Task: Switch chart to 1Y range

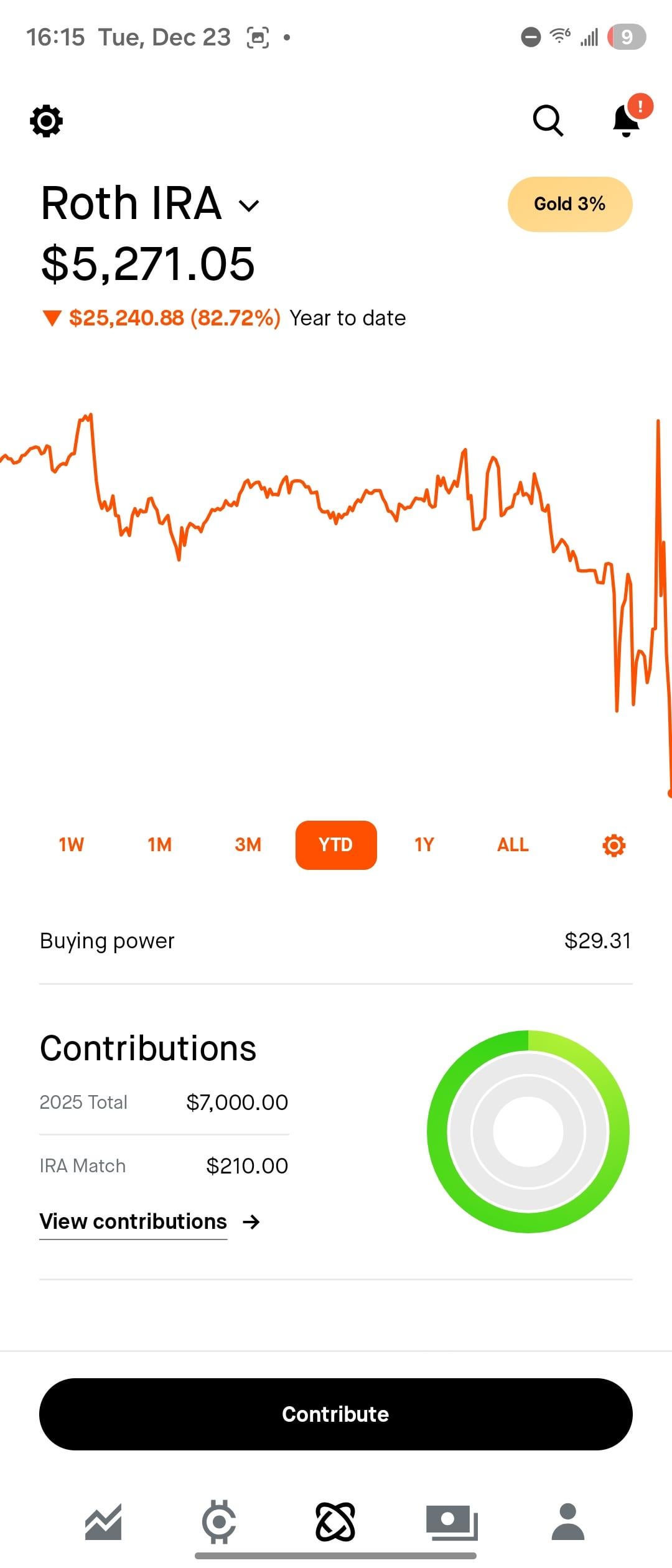Action: pyautogui.click(x=424, y=845)
